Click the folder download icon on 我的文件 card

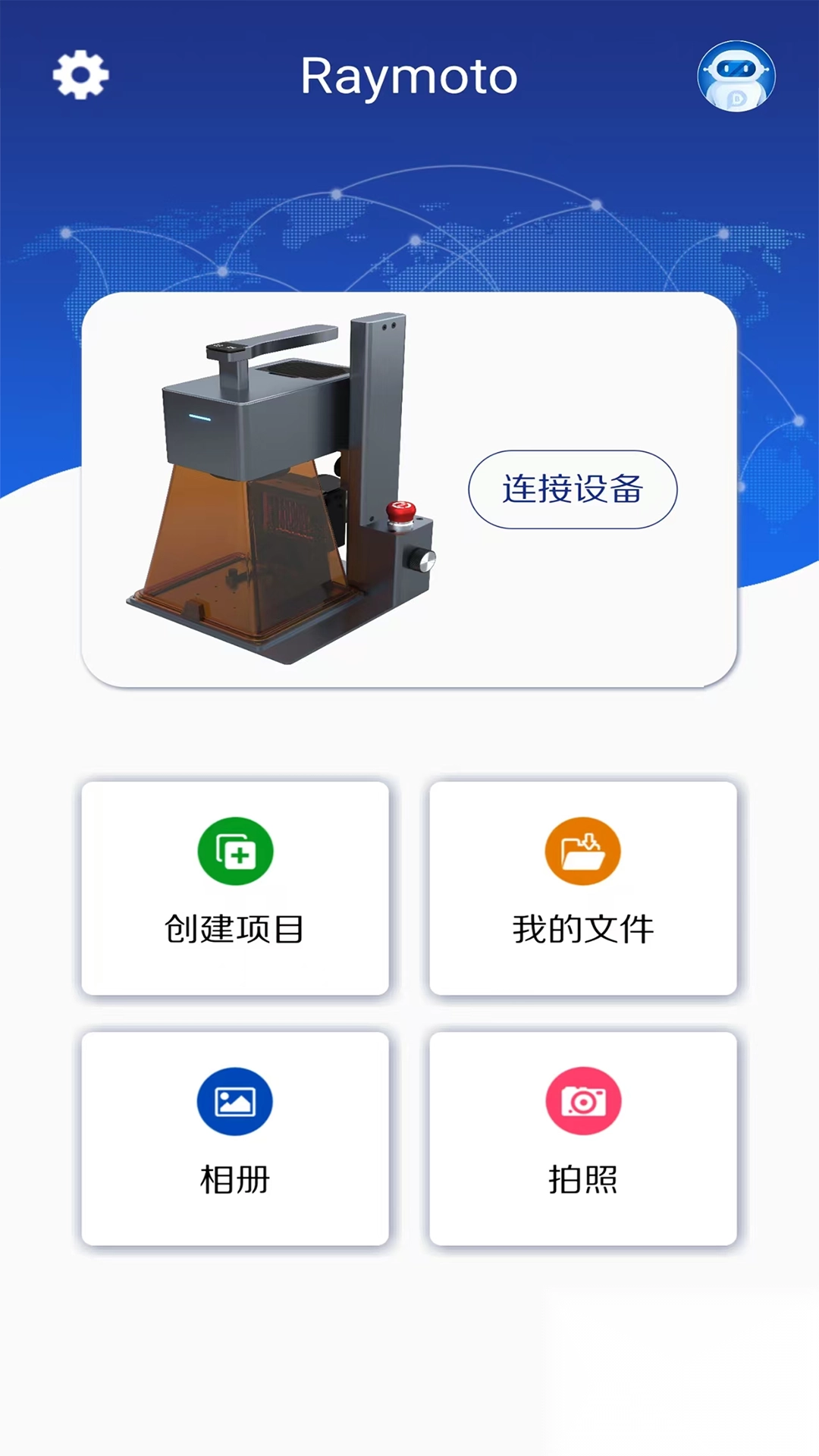coord(582,851)
